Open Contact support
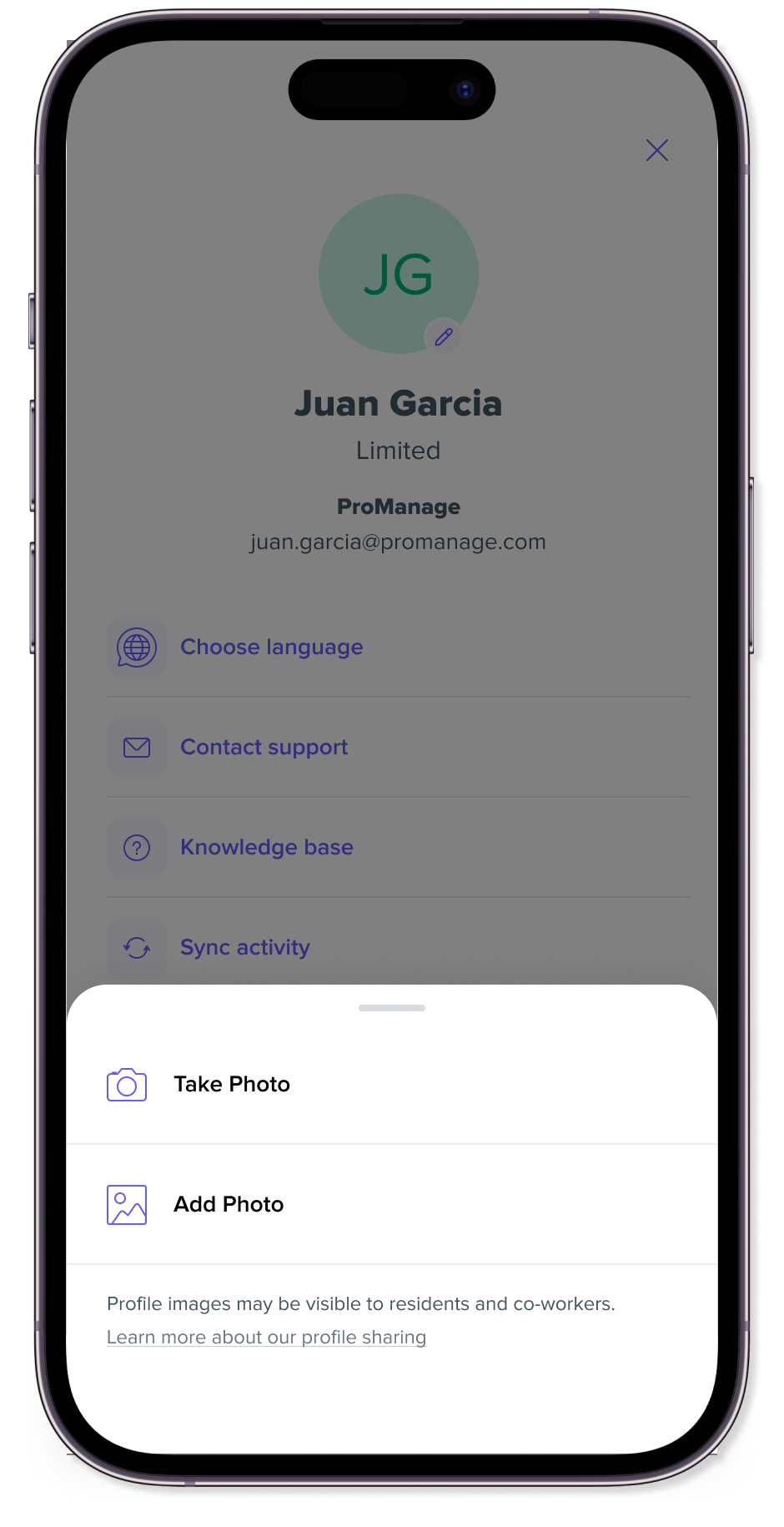 tap(264, 747)
